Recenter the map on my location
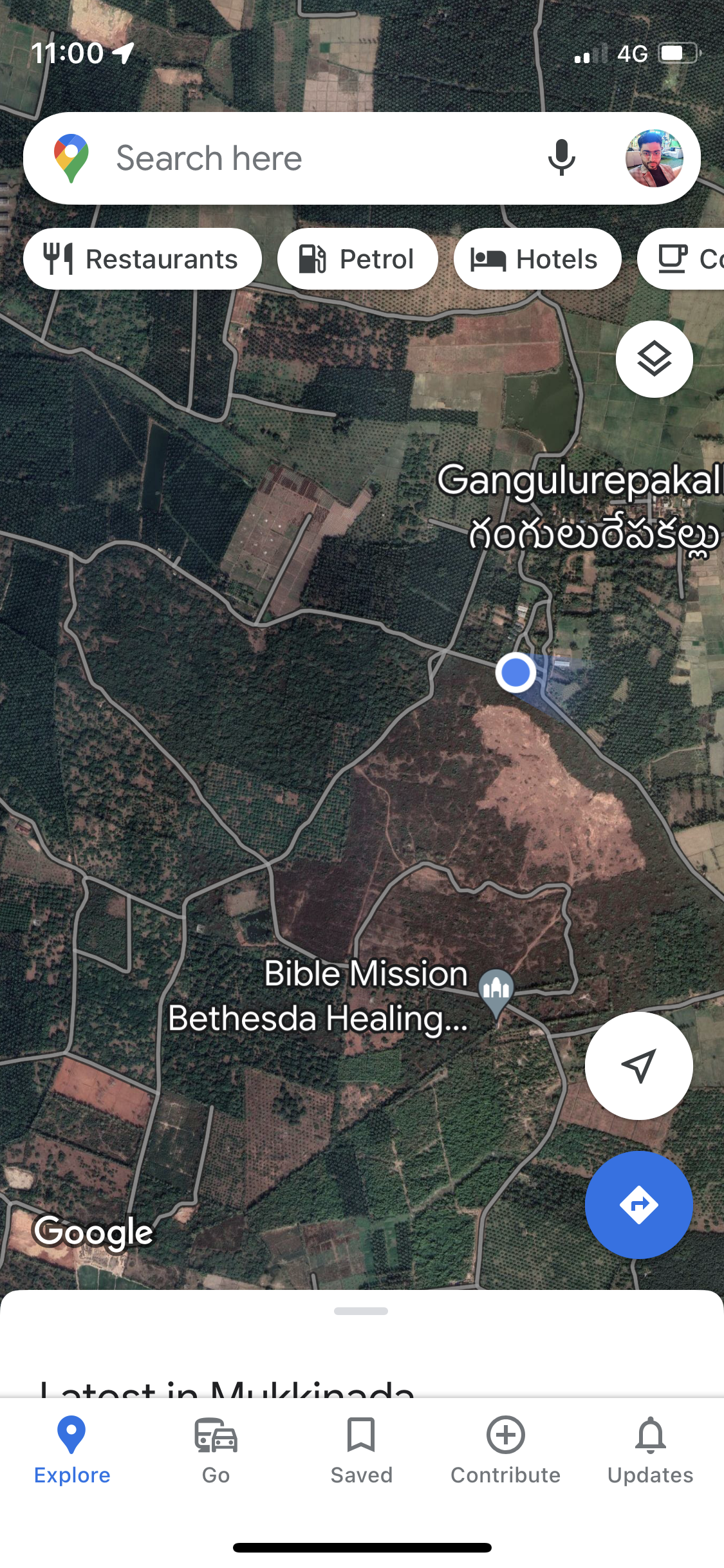 638,1066
